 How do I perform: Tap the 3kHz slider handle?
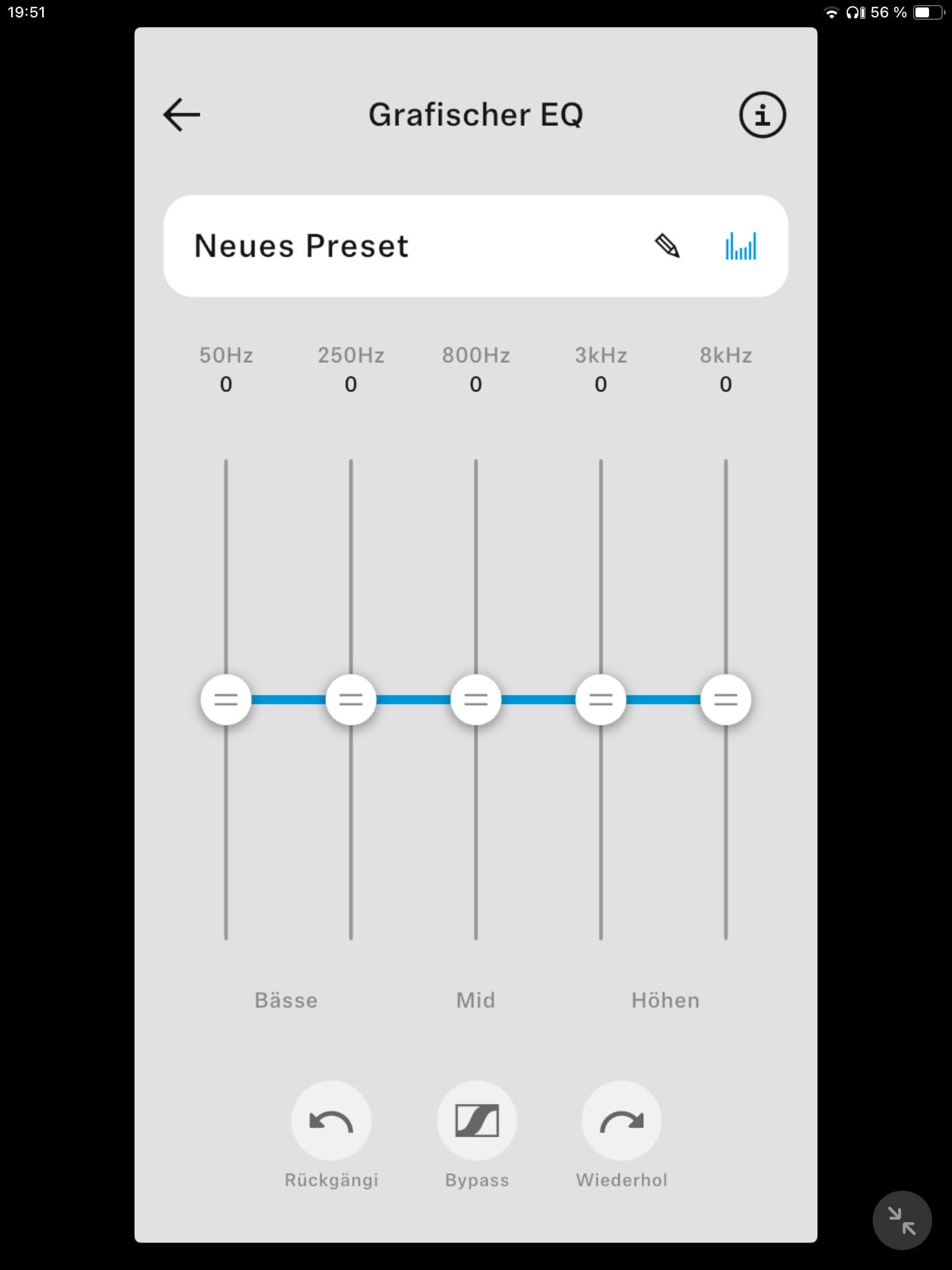pyautogui.click(x=601, y=699)
